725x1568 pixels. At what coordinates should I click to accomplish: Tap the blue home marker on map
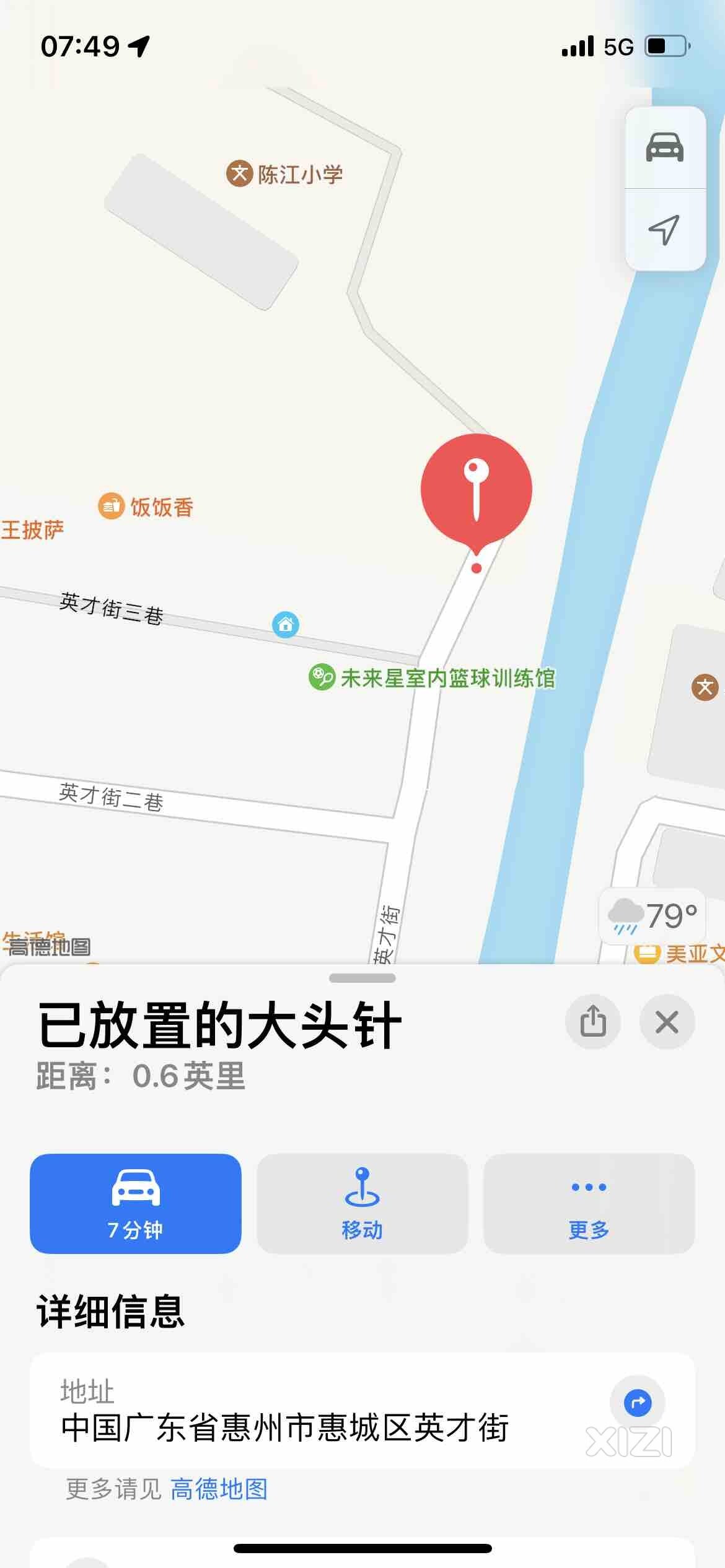click(286, 624)
